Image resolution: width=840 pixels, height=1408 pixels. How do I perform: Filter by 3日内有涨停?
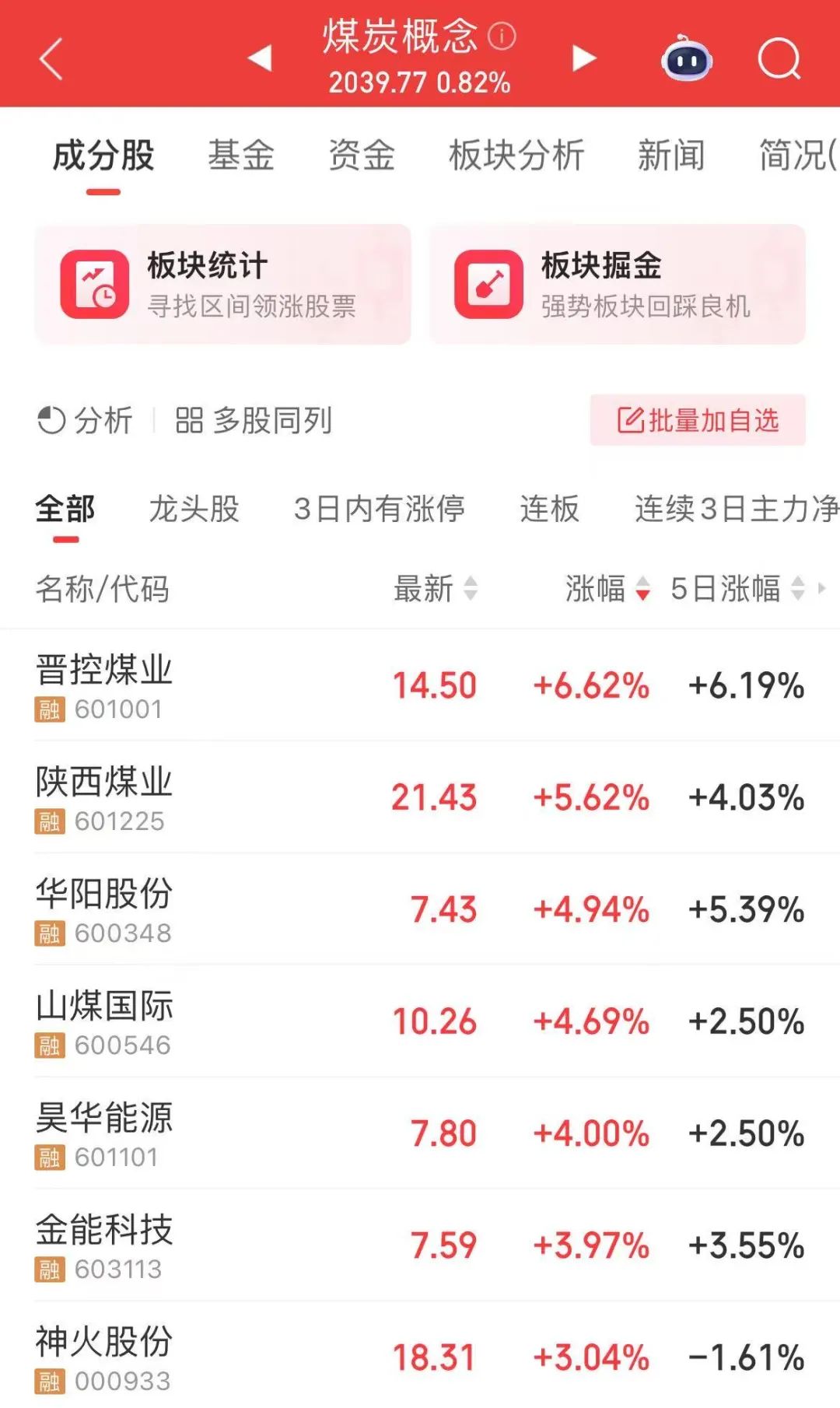click(379, 509)
